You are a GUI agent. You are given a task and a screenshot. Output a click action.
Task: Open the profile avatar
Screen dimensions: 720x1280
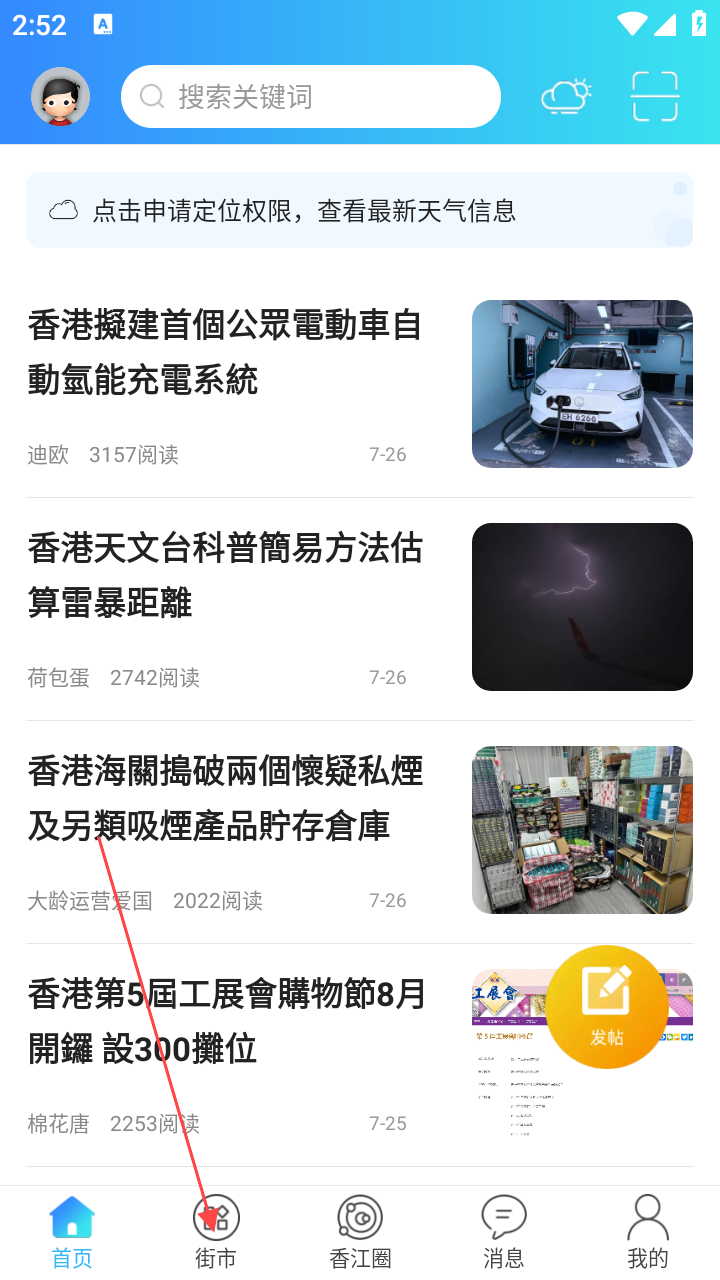tap(61, 97)
